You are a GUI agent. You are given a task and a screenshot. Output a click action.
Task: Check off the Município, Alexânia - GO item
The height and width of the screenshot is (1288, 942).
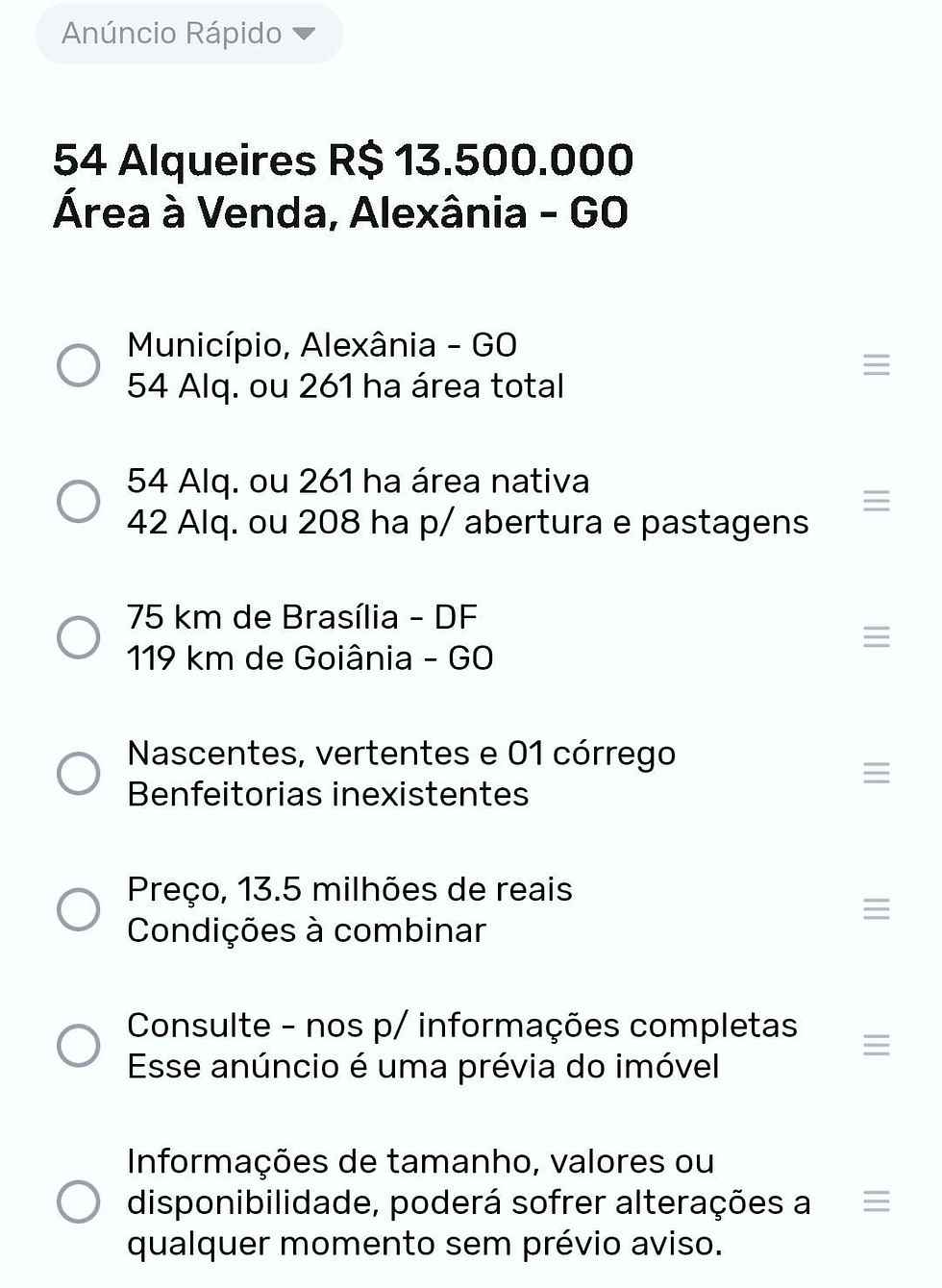[79, 365]
